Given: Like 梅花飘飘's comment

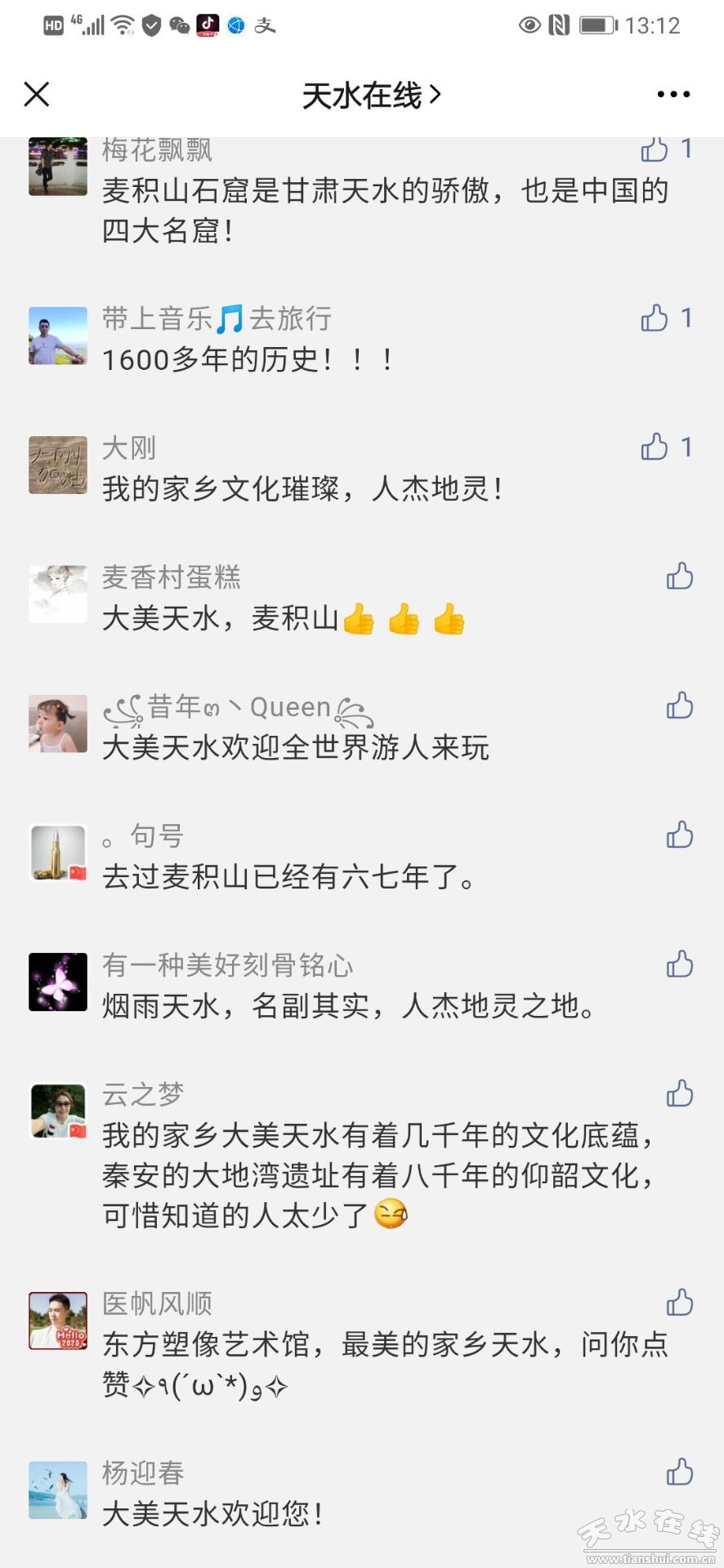Looking at the screenshot, I should pyautogui.click(x=655, y=149).
